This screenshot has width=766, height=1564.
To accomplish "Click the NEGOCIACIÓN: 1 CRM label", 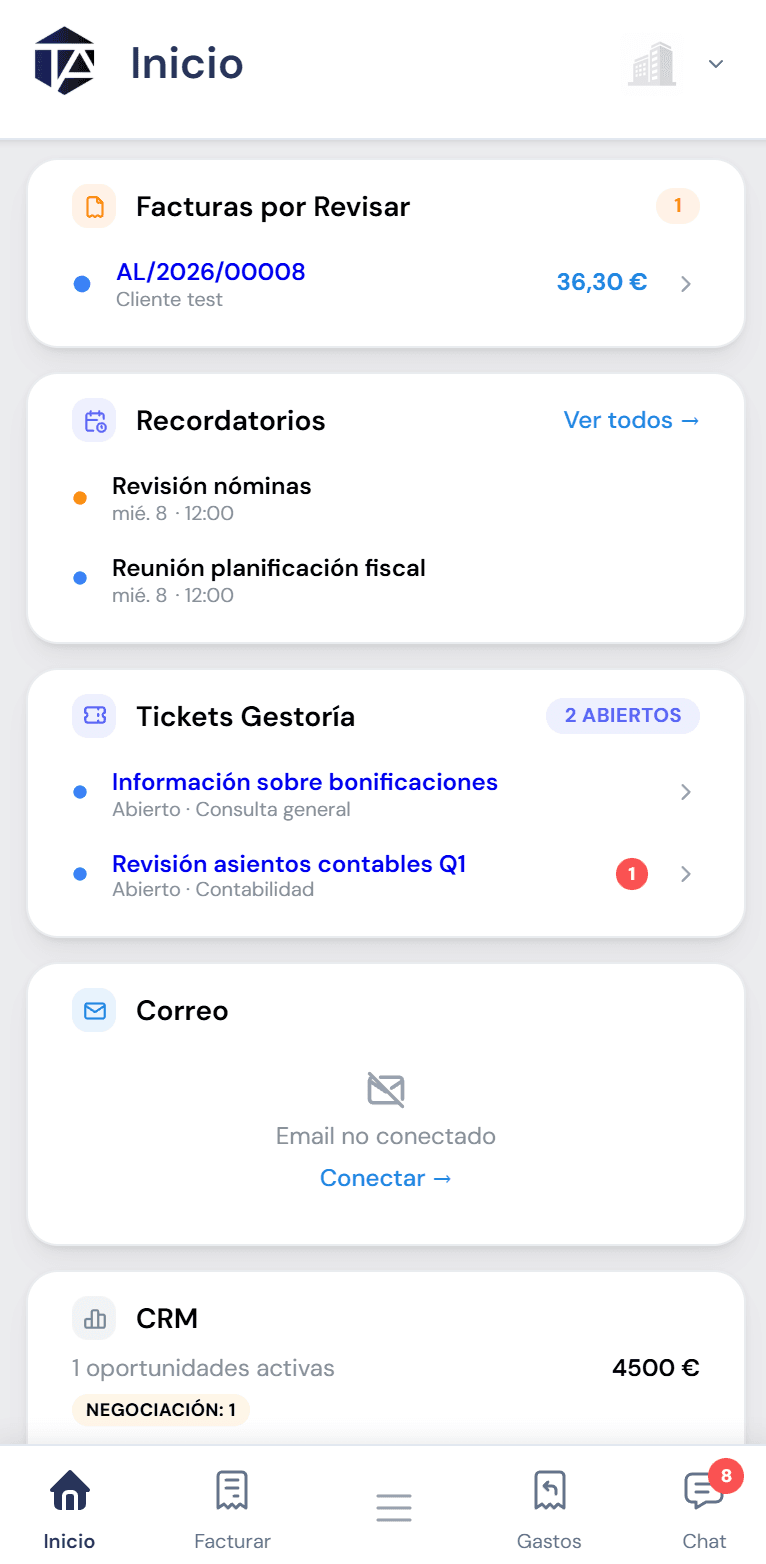I will point(160,1410).
